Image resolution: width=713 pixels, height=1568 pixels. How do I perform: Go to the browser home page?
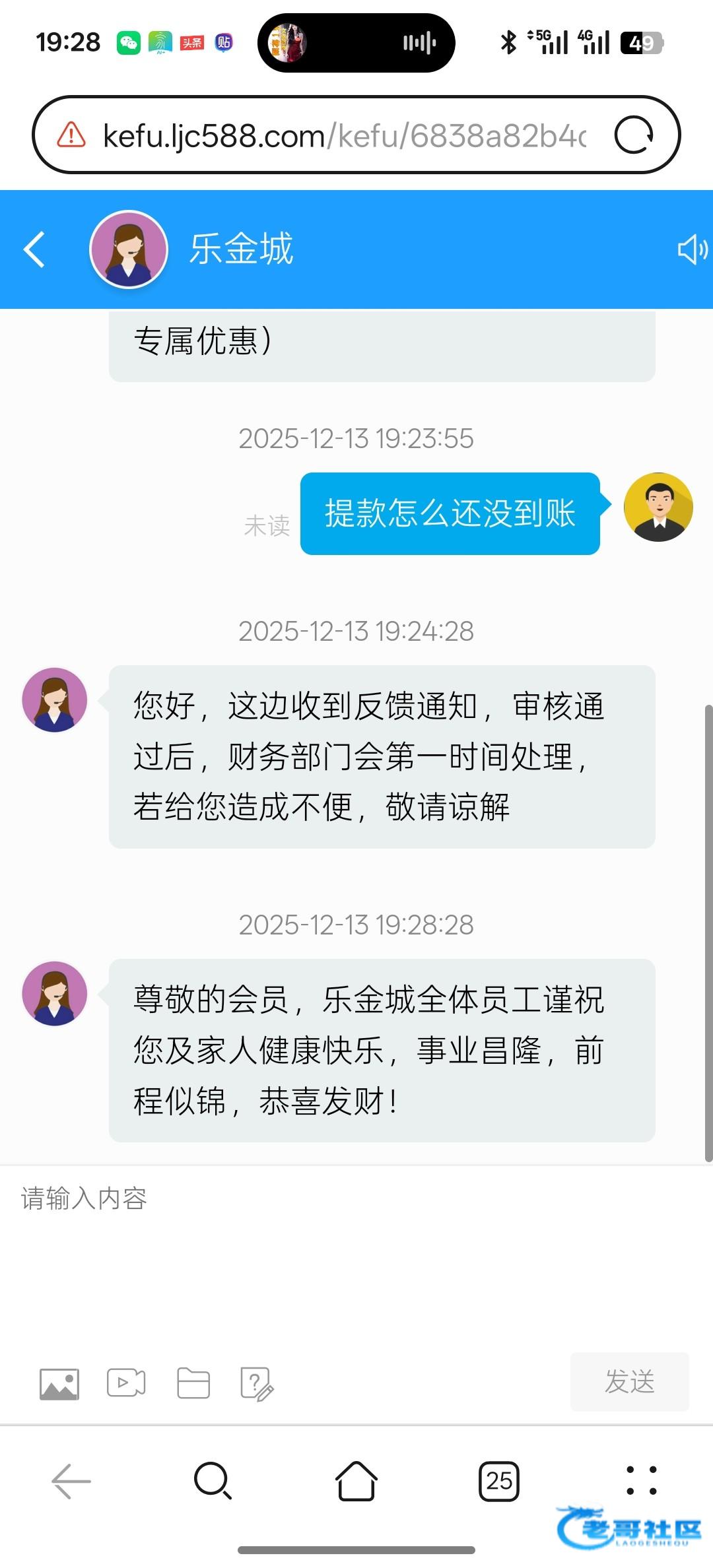[356, 1482]
